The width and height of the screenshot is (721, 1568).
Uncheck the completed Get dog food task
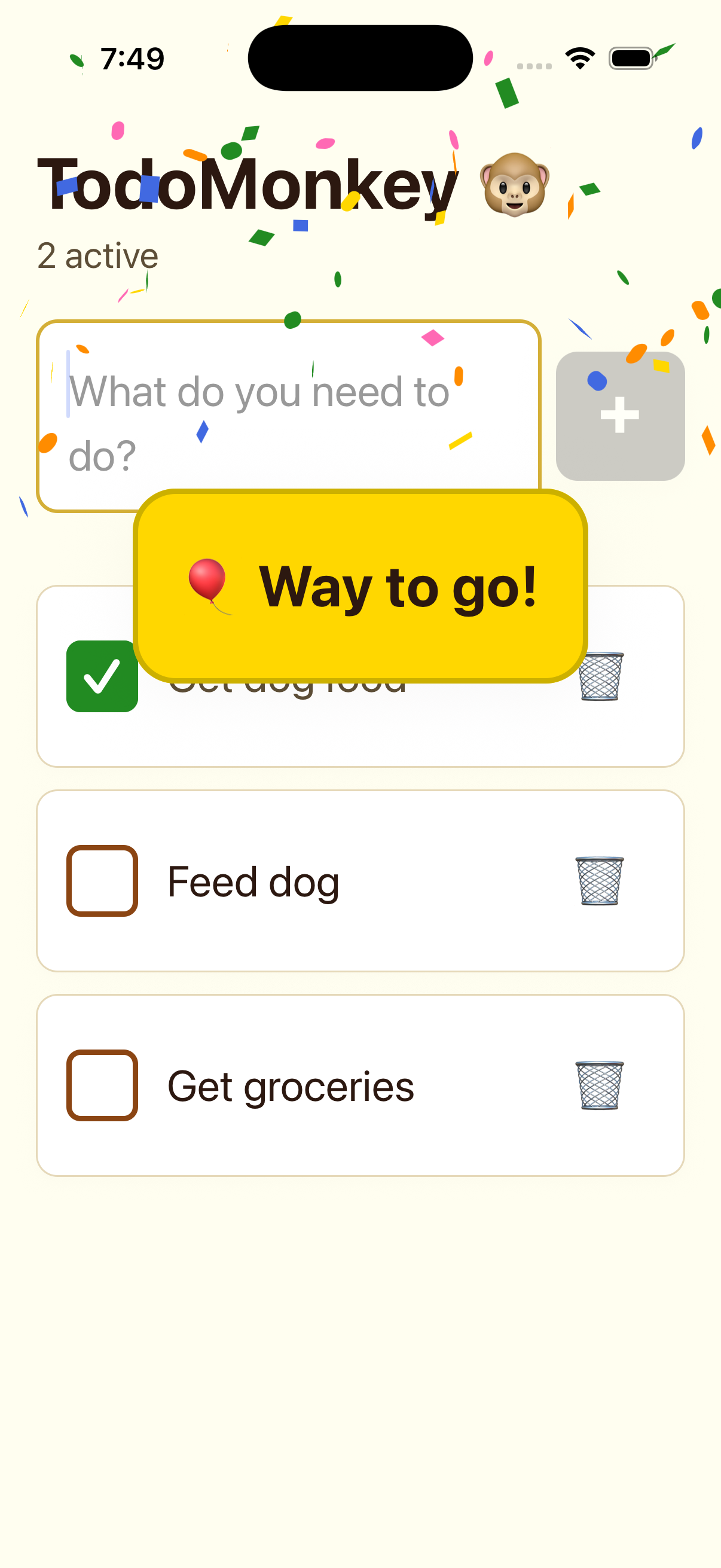tap(102, 676)
